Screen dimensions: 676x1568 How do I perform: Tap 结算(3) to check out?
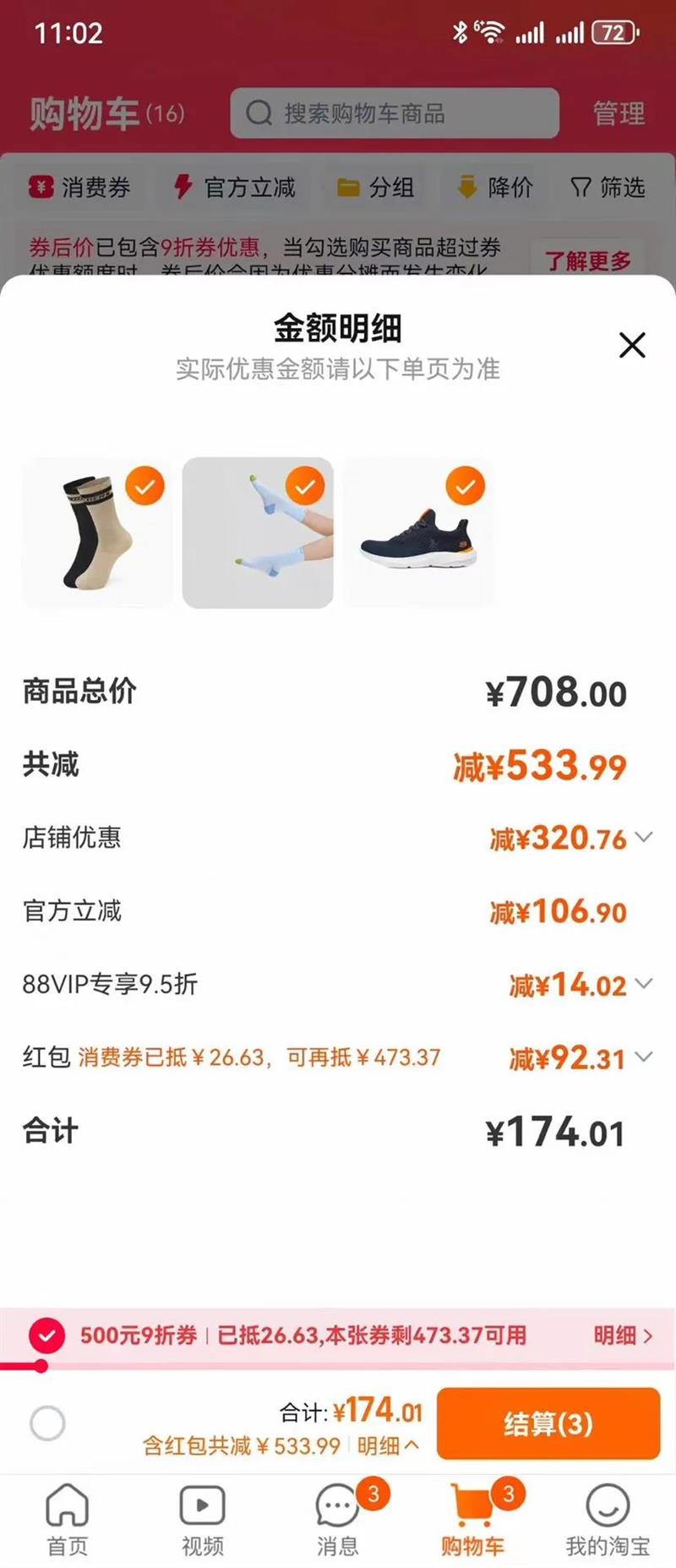548,1423
